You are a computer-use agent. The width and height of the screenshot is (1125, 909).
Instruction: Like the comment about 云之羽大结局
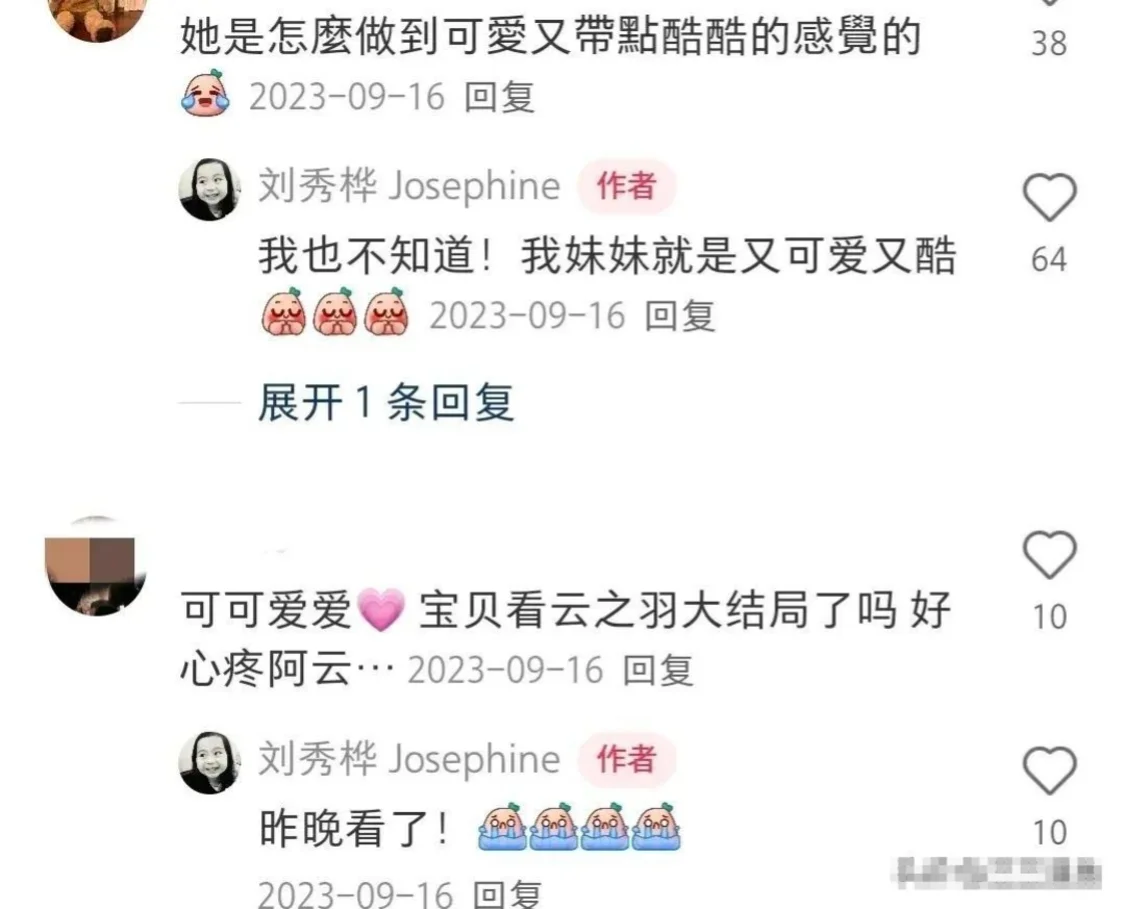(x=1049, y=556)
